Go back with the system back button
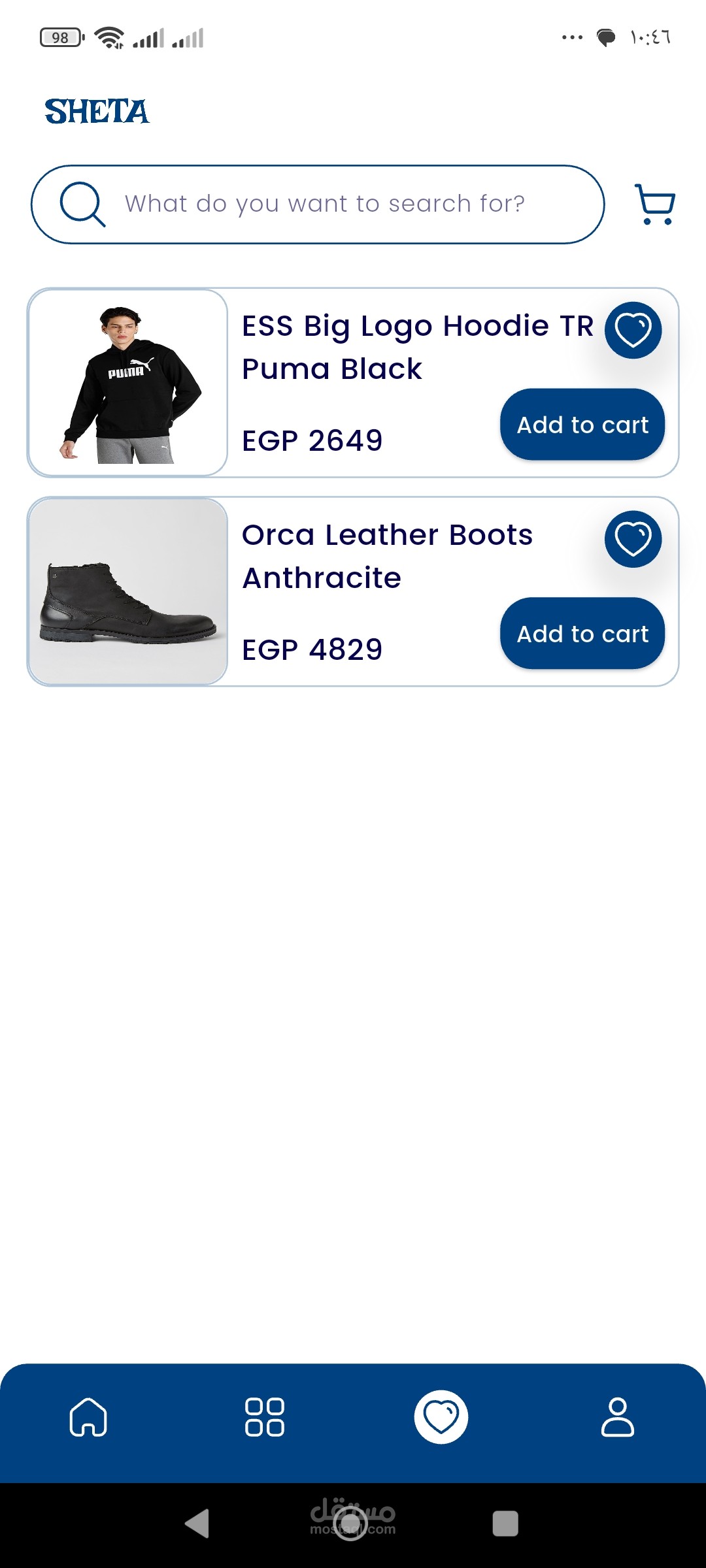706x1568 pixels. [197, 1524]
